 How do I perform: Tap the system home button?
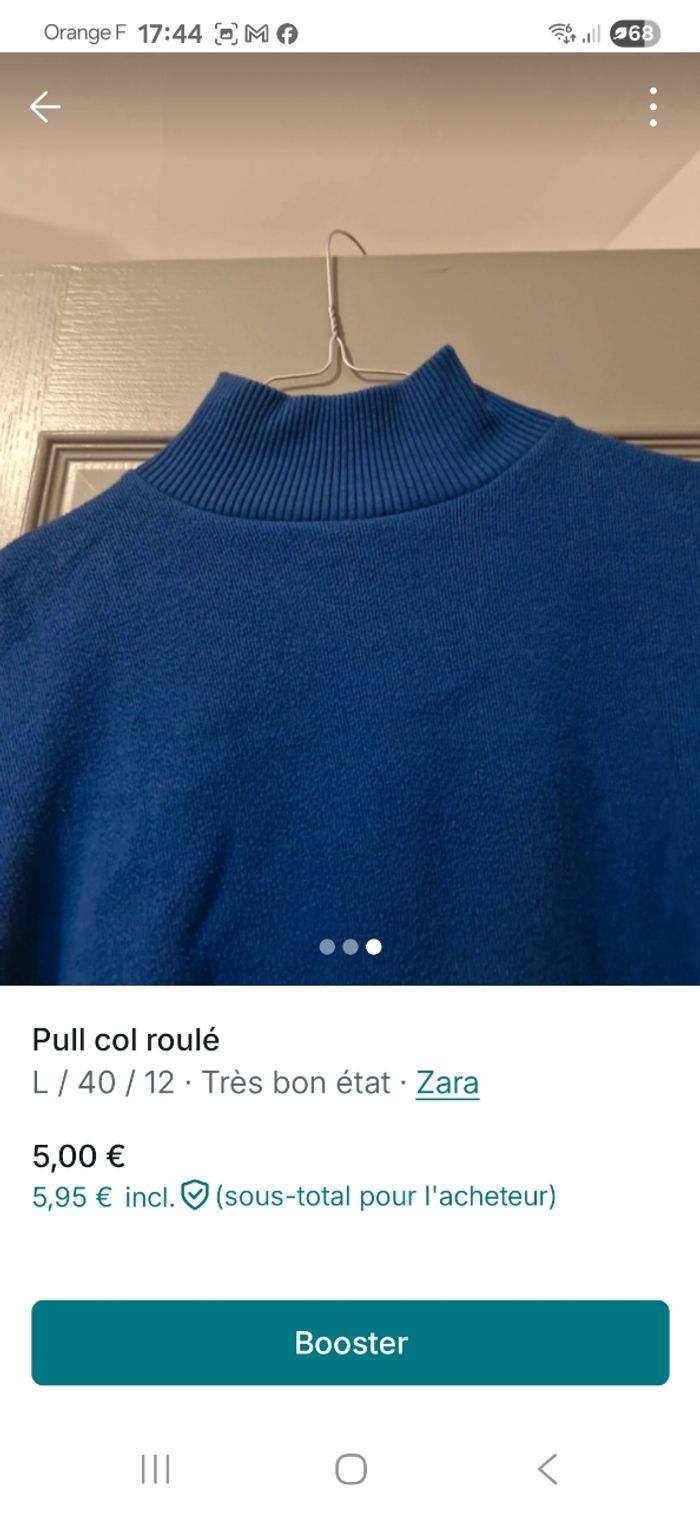pos(350,1469)
